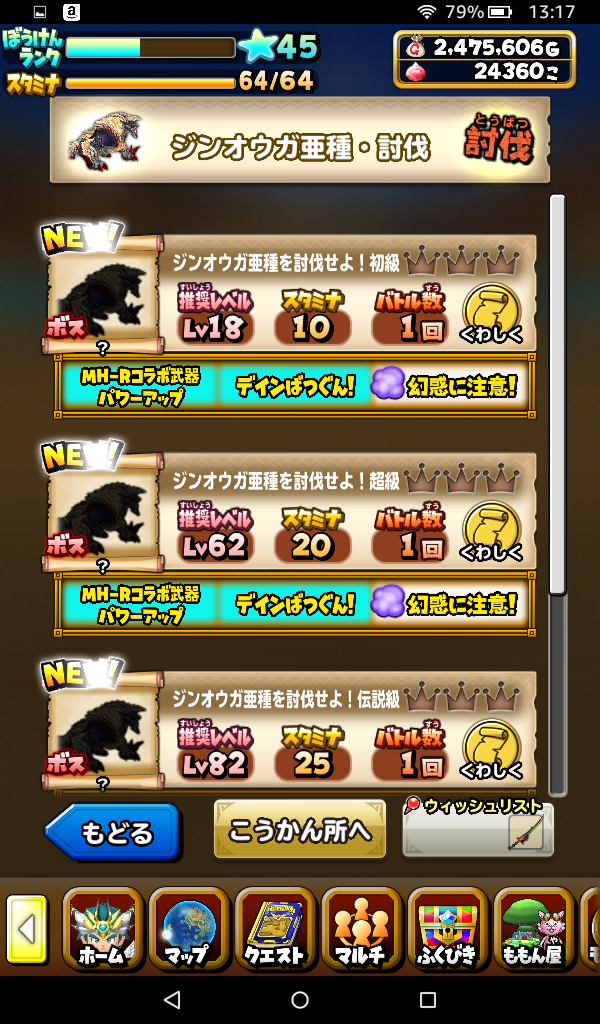The width and height of the screenshot is (600, 1024).
Task: Switch to the マップ tab
Action: [x=188, y=929]
